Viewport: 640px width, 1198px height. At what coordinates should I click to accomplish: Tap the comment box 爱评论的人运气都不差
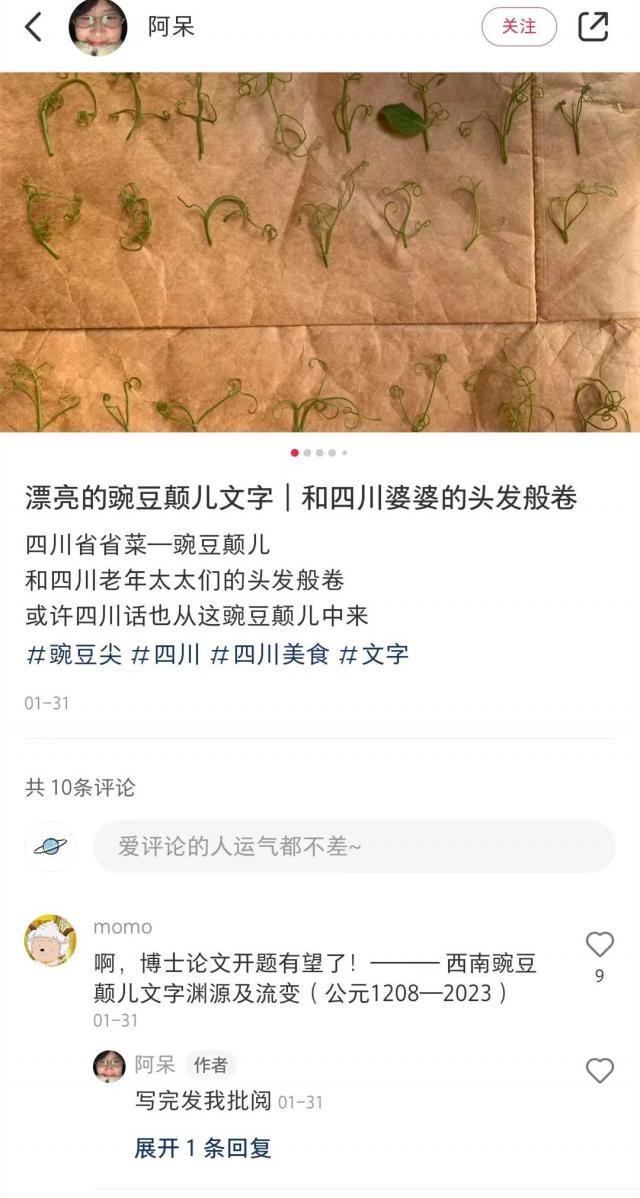click(x=354, y=847)
